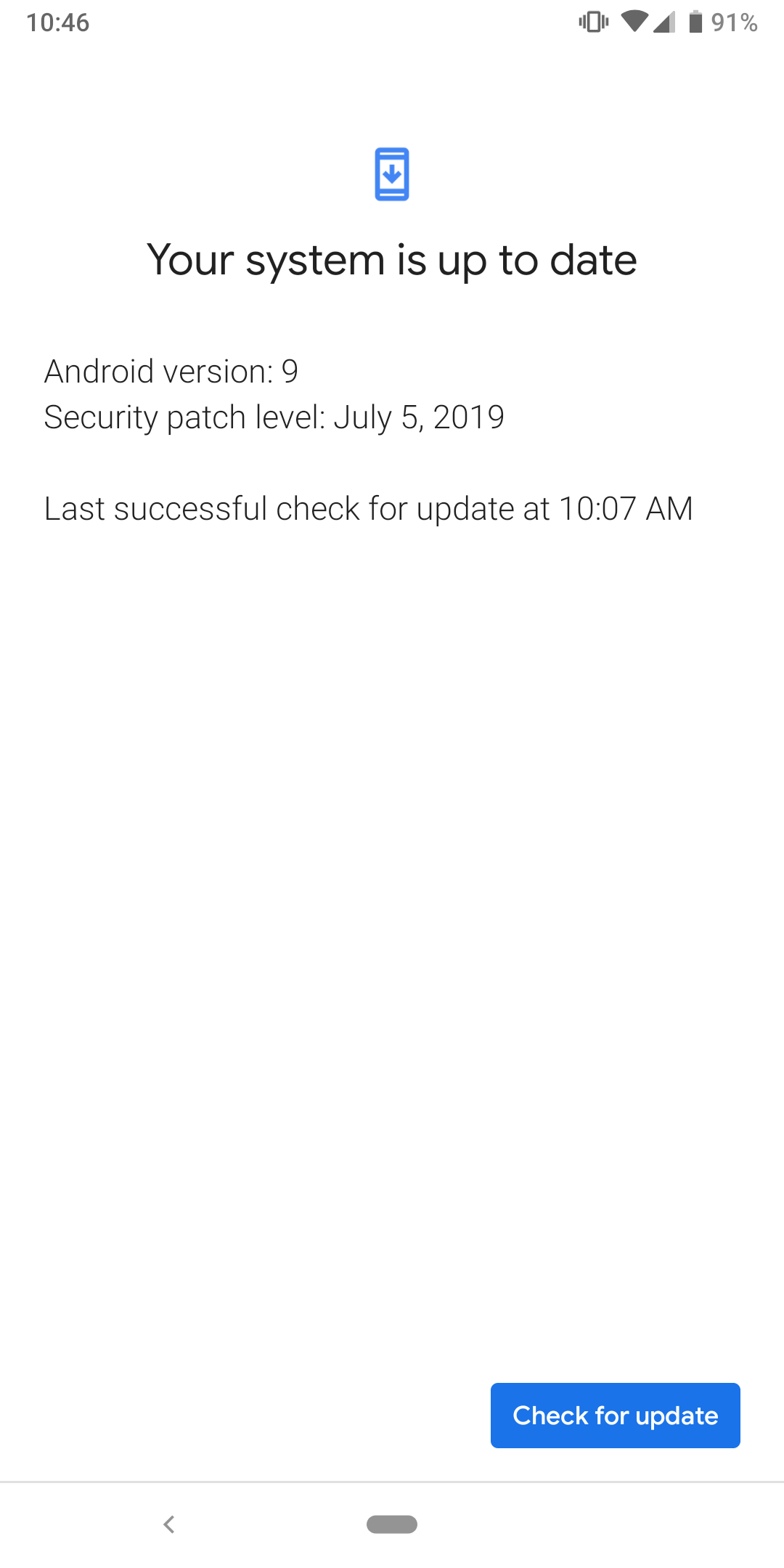
Task: Tap the clock showing 10:46
Action: tap(58, 23)
